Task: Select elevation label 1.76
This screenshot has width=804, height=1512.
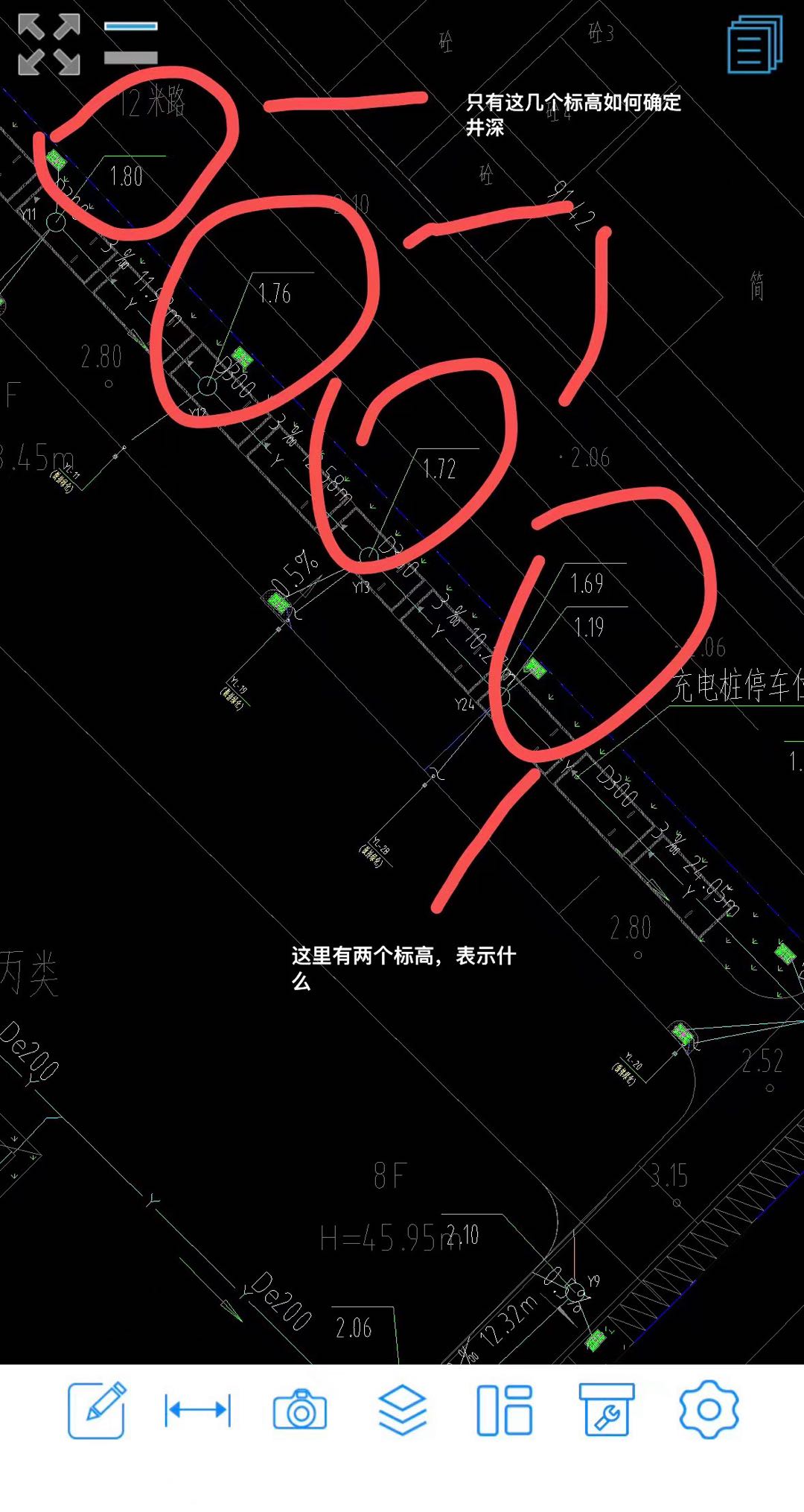Action: (275, 293)
